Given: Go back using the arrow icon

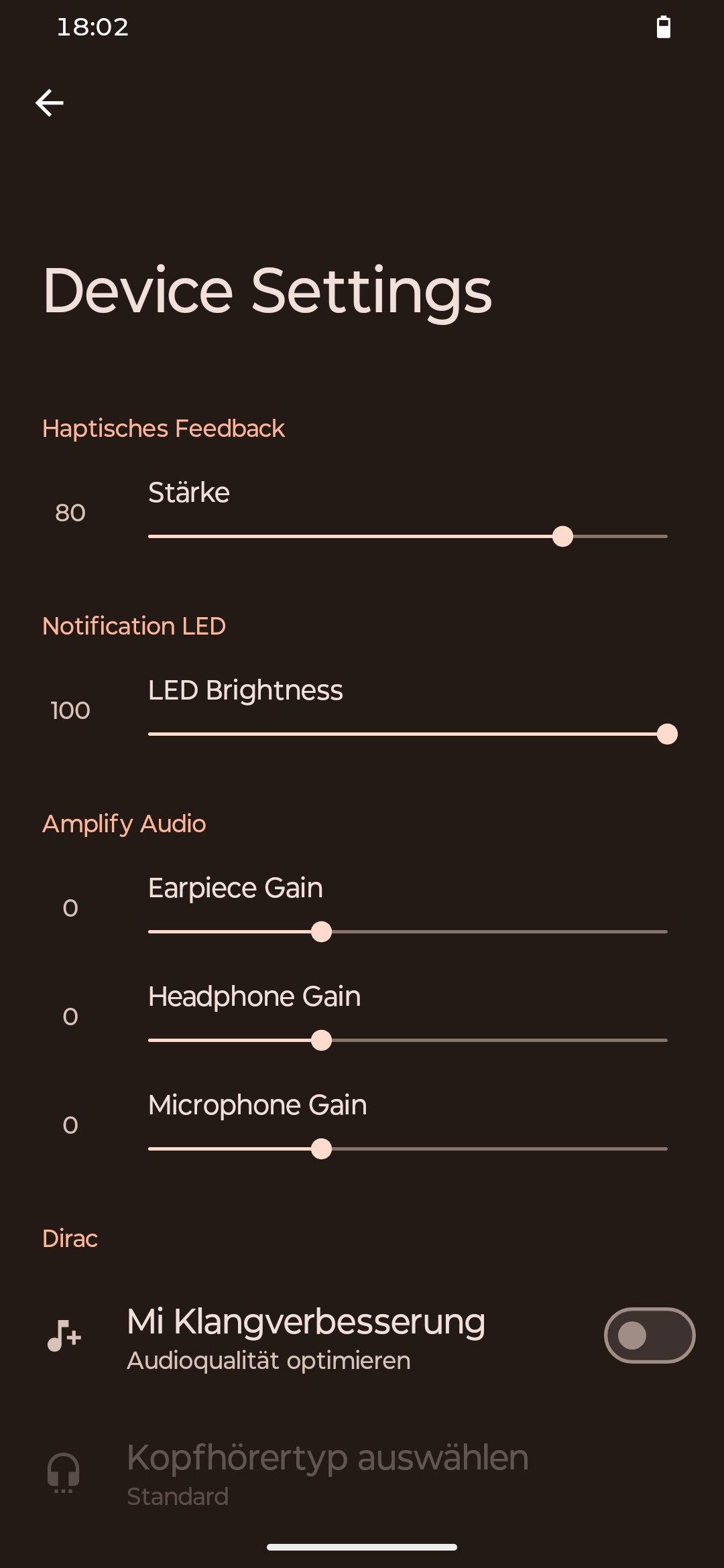Looking at the screenshot, I should click(x=50, y=103).
